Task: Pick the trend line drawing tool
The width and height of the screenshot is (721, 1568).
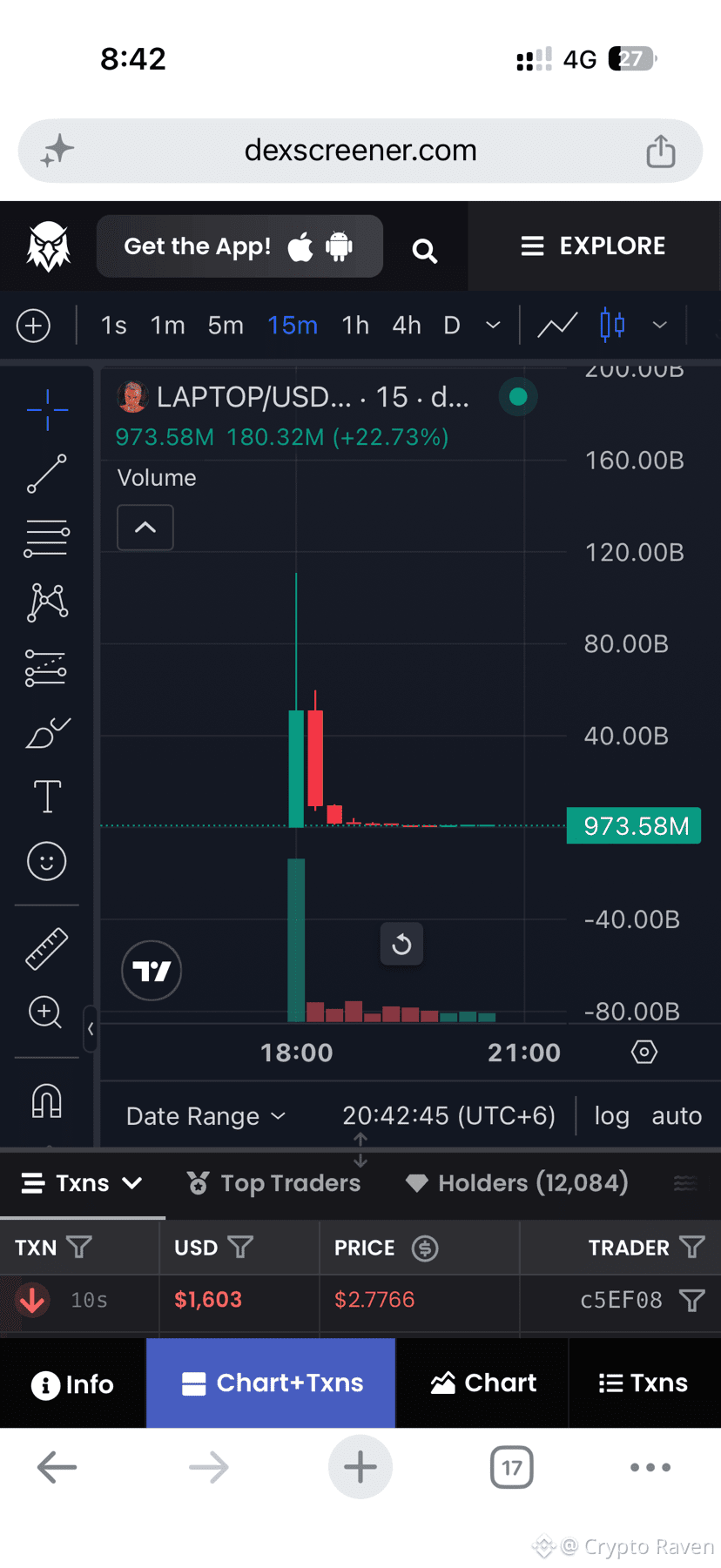Action: point(47,474)
